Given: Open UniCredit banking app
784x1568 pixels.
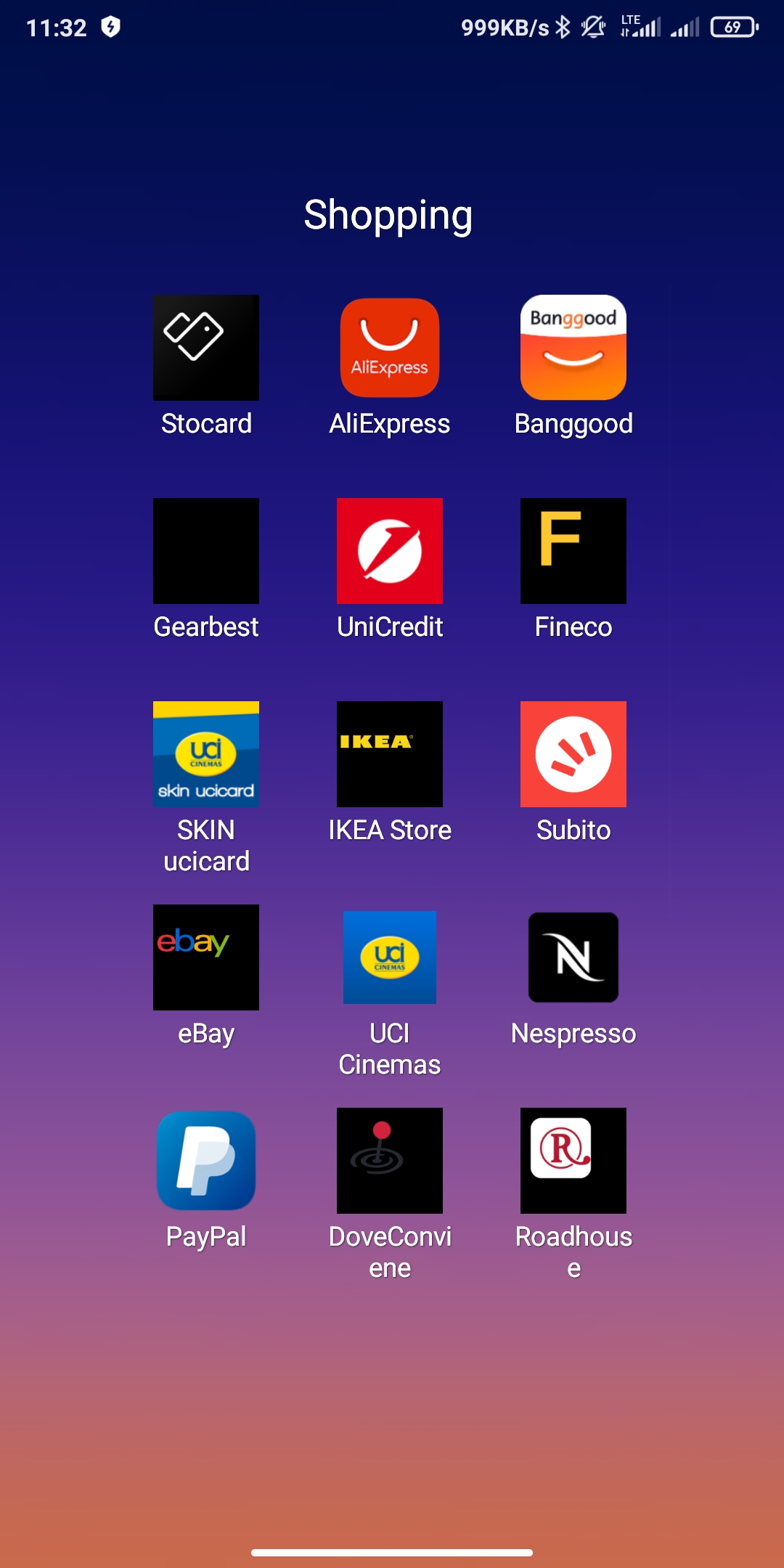Looking at the screenshot, I should [390, 551].
